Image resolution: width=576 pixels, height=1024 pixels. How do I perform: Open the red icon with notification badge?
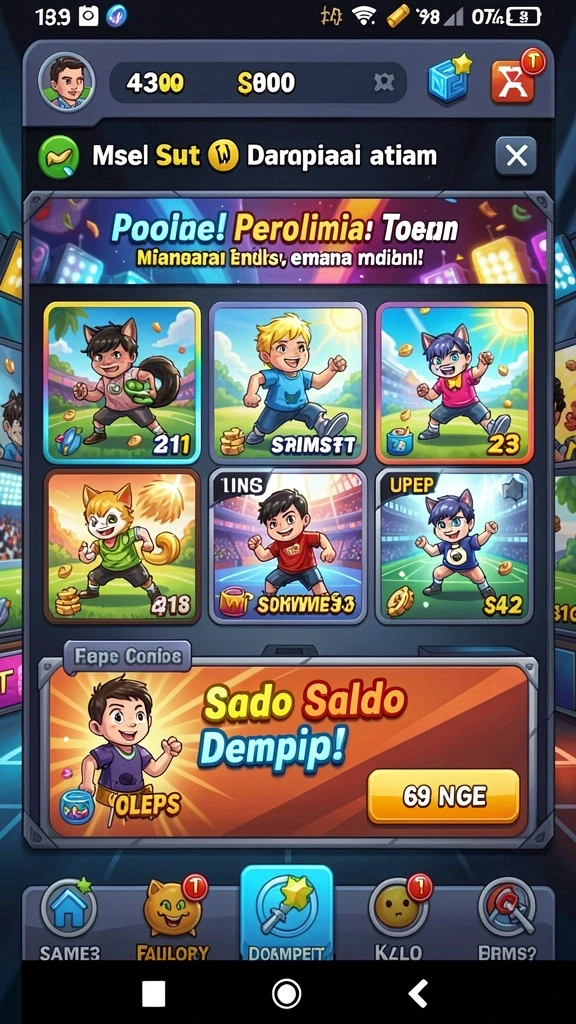pyautogui.click(x=516, y=80)
